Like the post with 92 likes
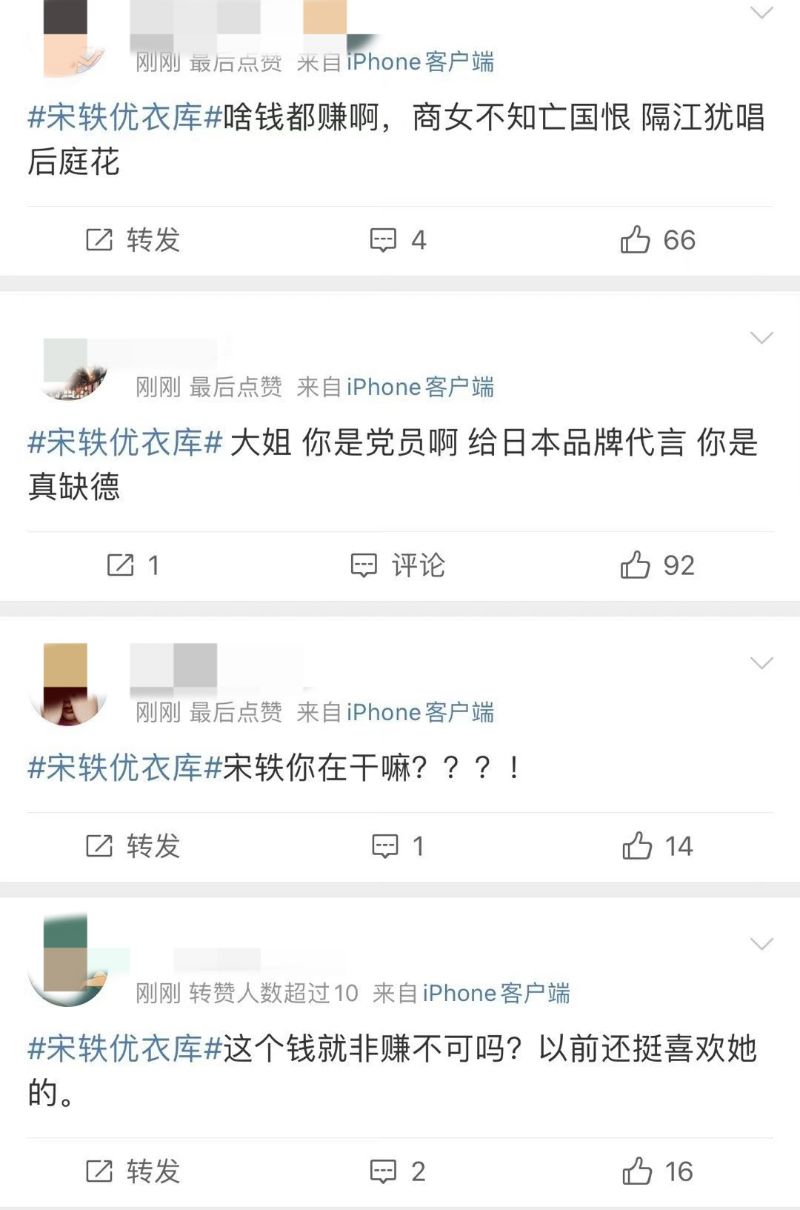 (657, 565)
